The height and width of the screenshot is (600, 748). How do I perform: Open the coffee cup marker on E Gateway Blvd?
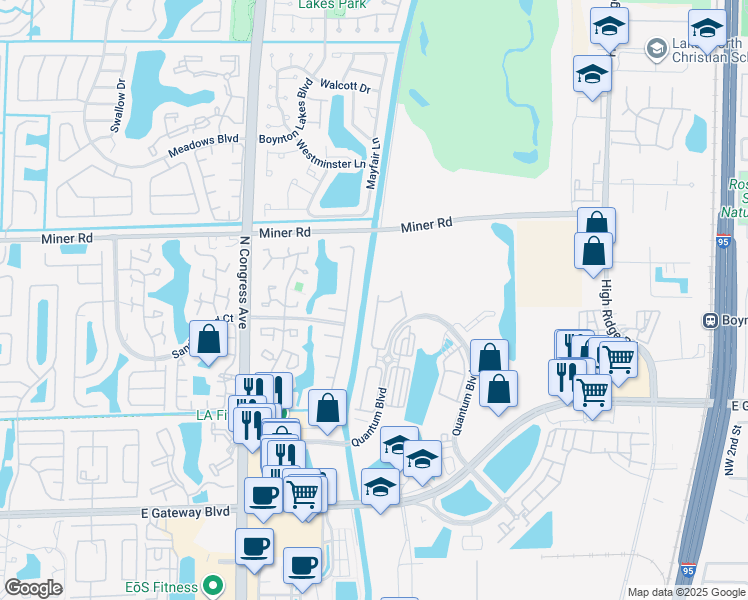pos(263,495)
